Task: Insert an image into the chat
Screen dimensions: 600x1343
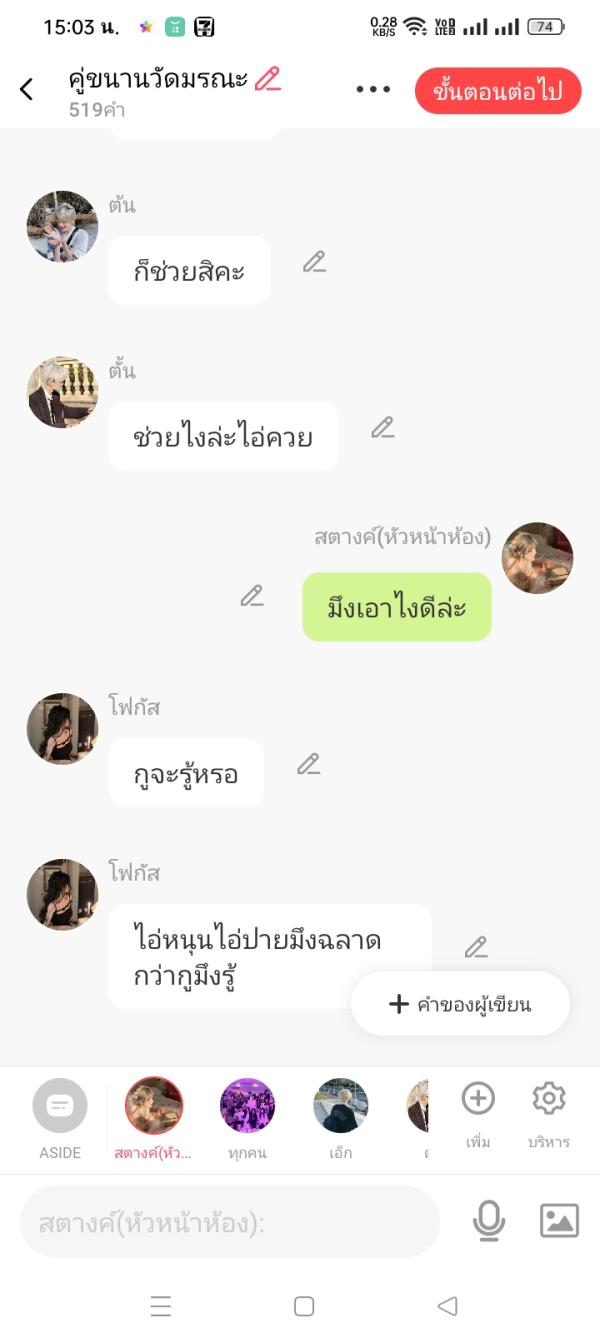Action: tap(559, 1221)
